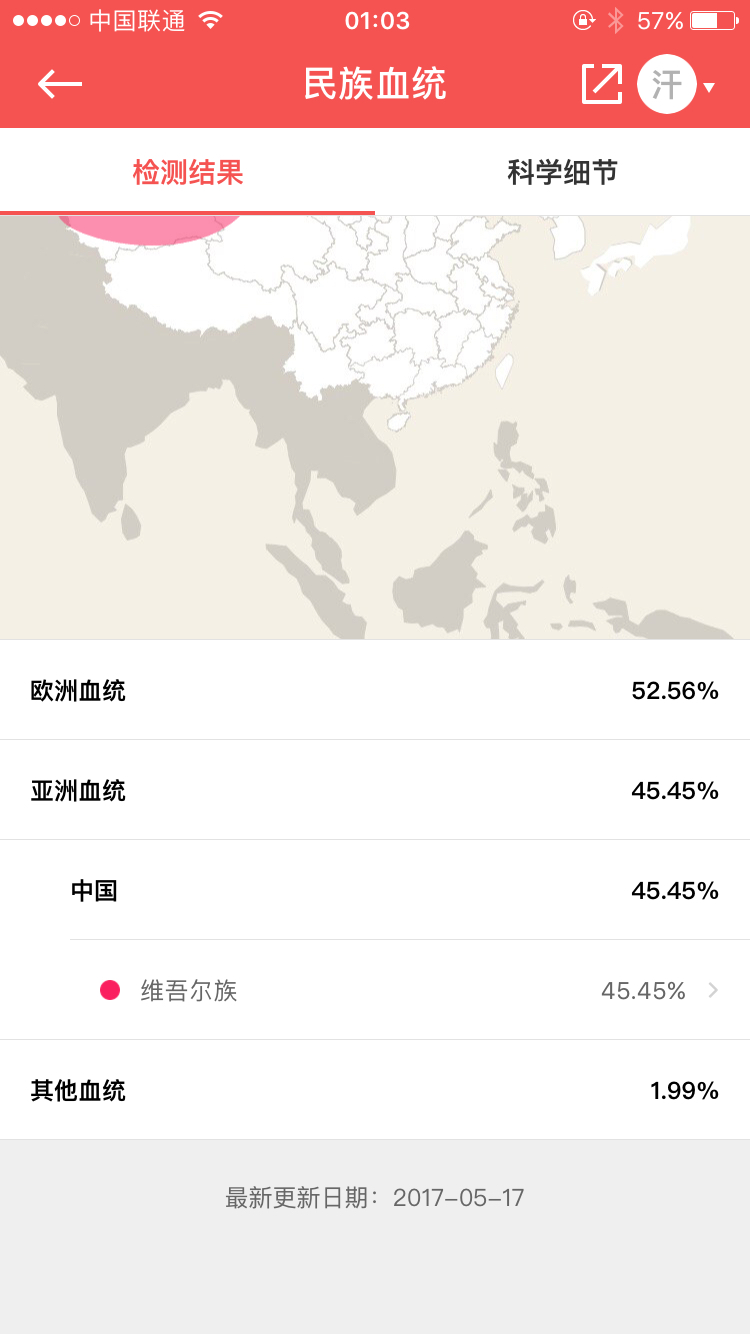Go back using the arrow icon
This screenshot has width=750, height=1334.
60,84
